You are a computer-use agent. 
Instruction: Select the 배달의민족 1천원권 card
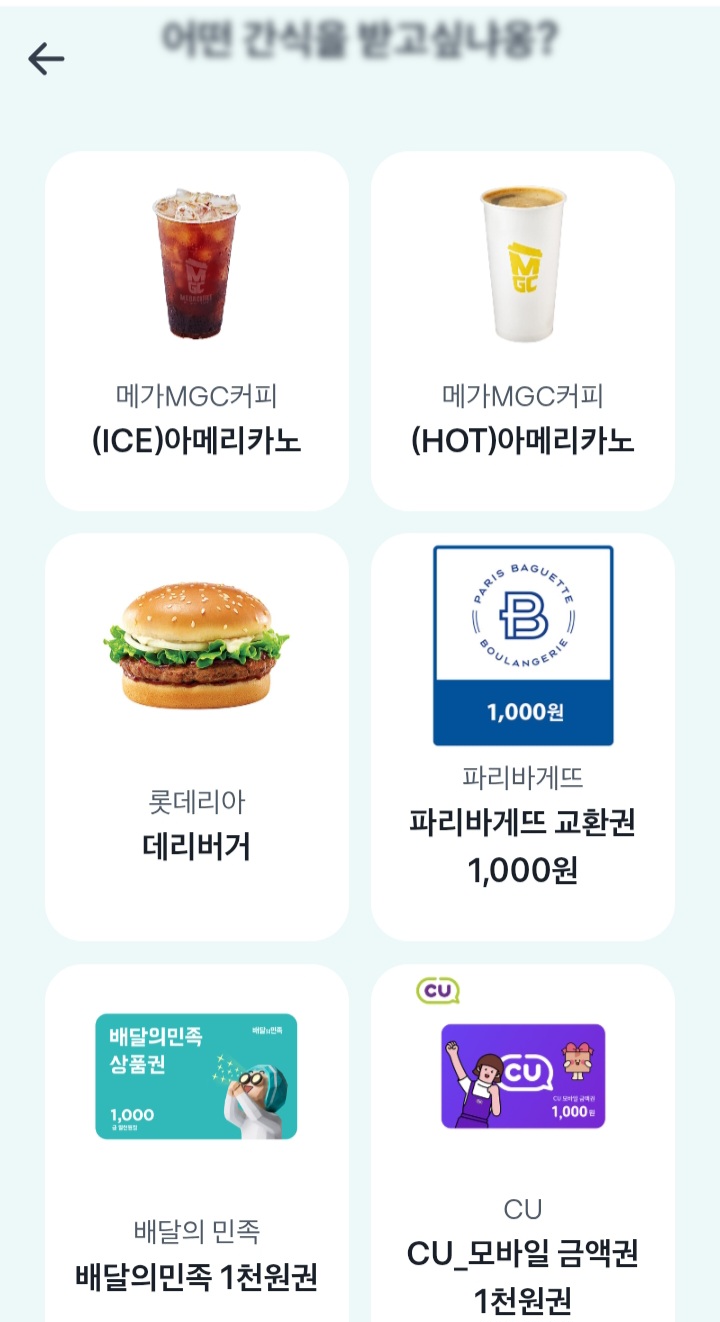pos(197,1143)
